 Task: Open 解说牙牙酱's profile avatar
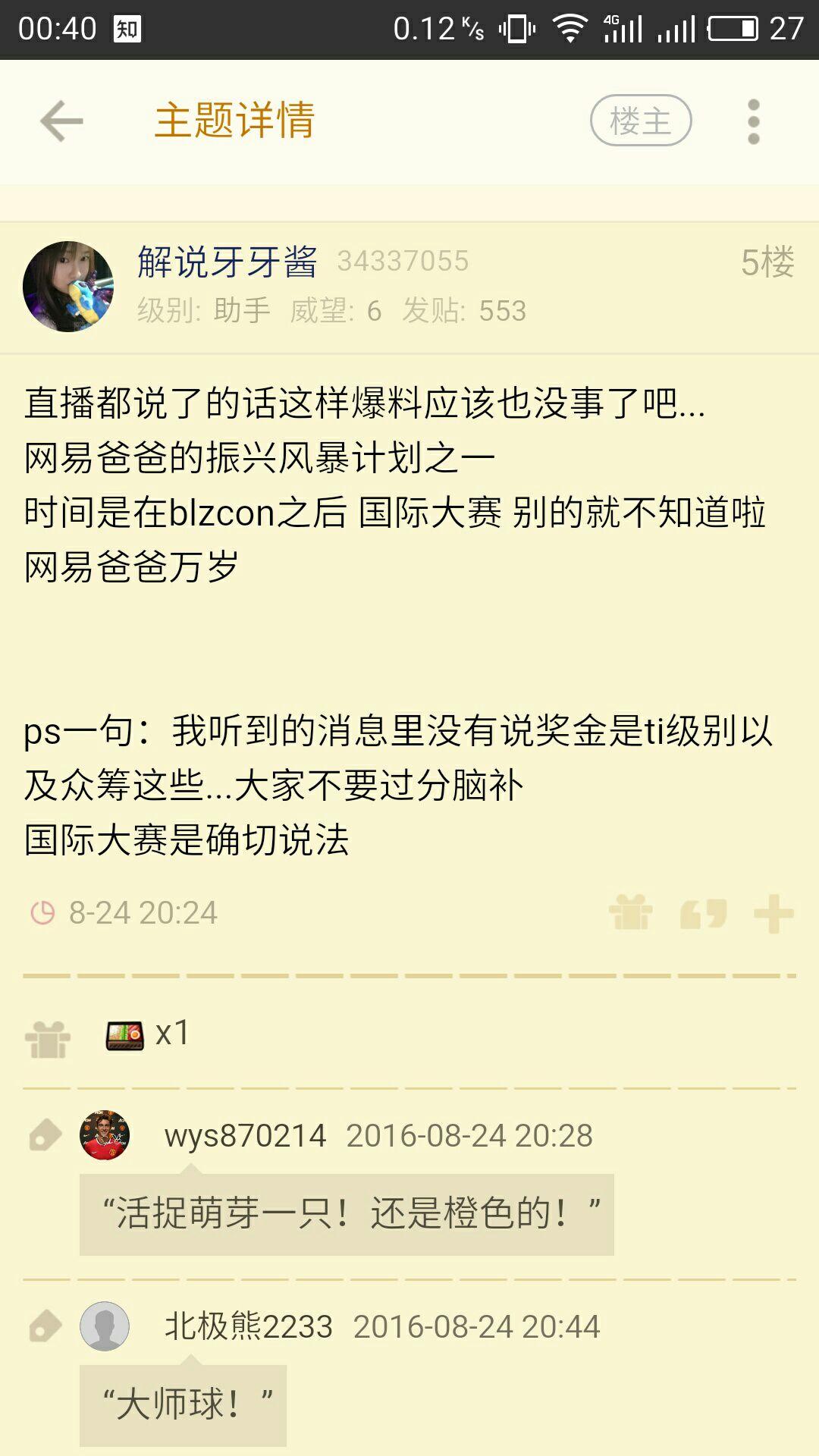[68, 287]
